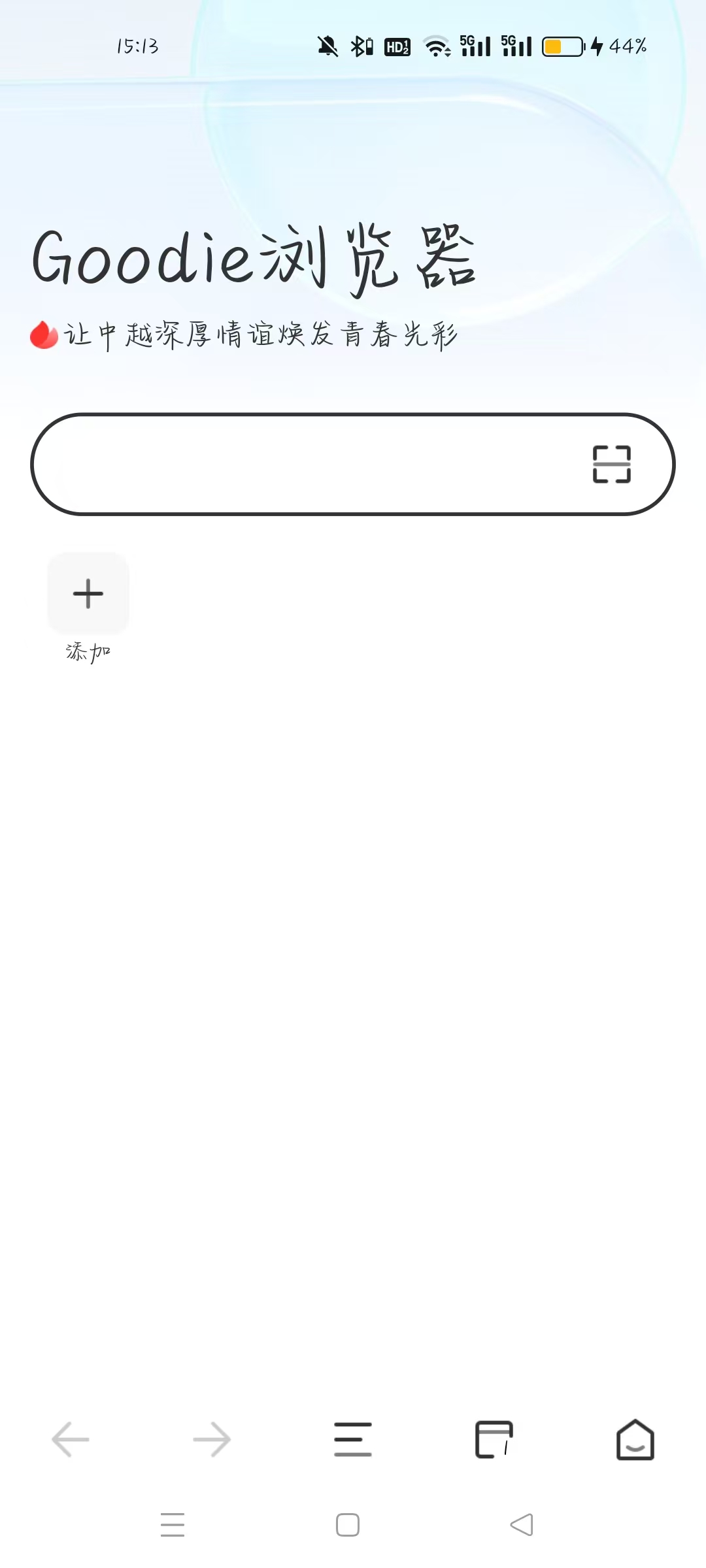
Task: Tap the Bluetooth icon in status bar
Action: click(x=360, y=46)
